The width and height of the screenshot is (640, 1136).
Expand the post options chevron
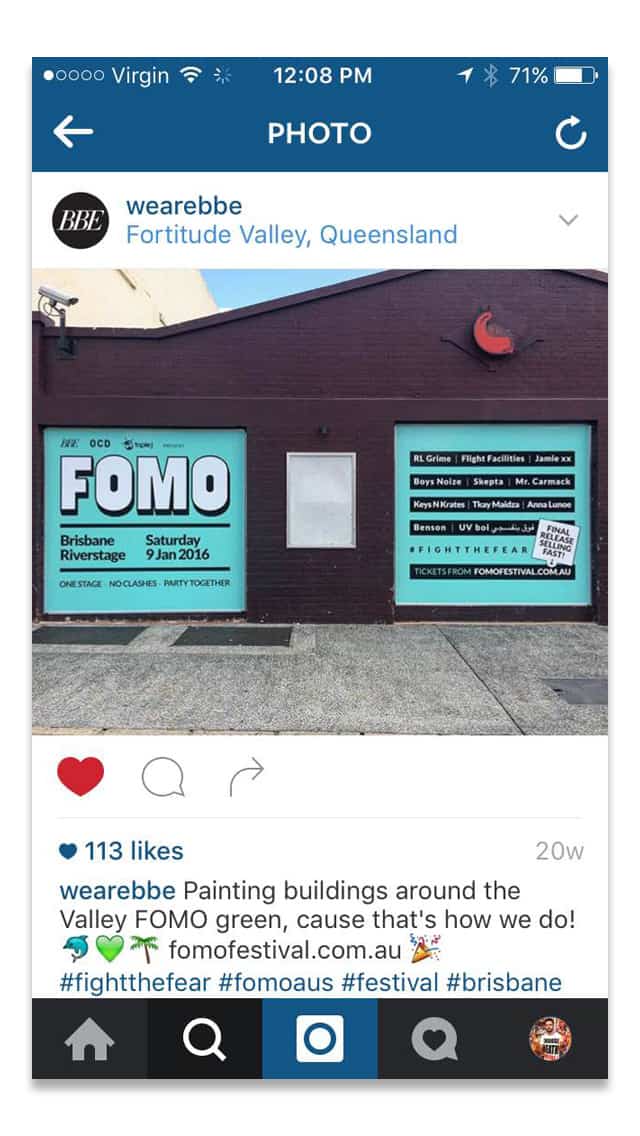(x=568, y=220)
